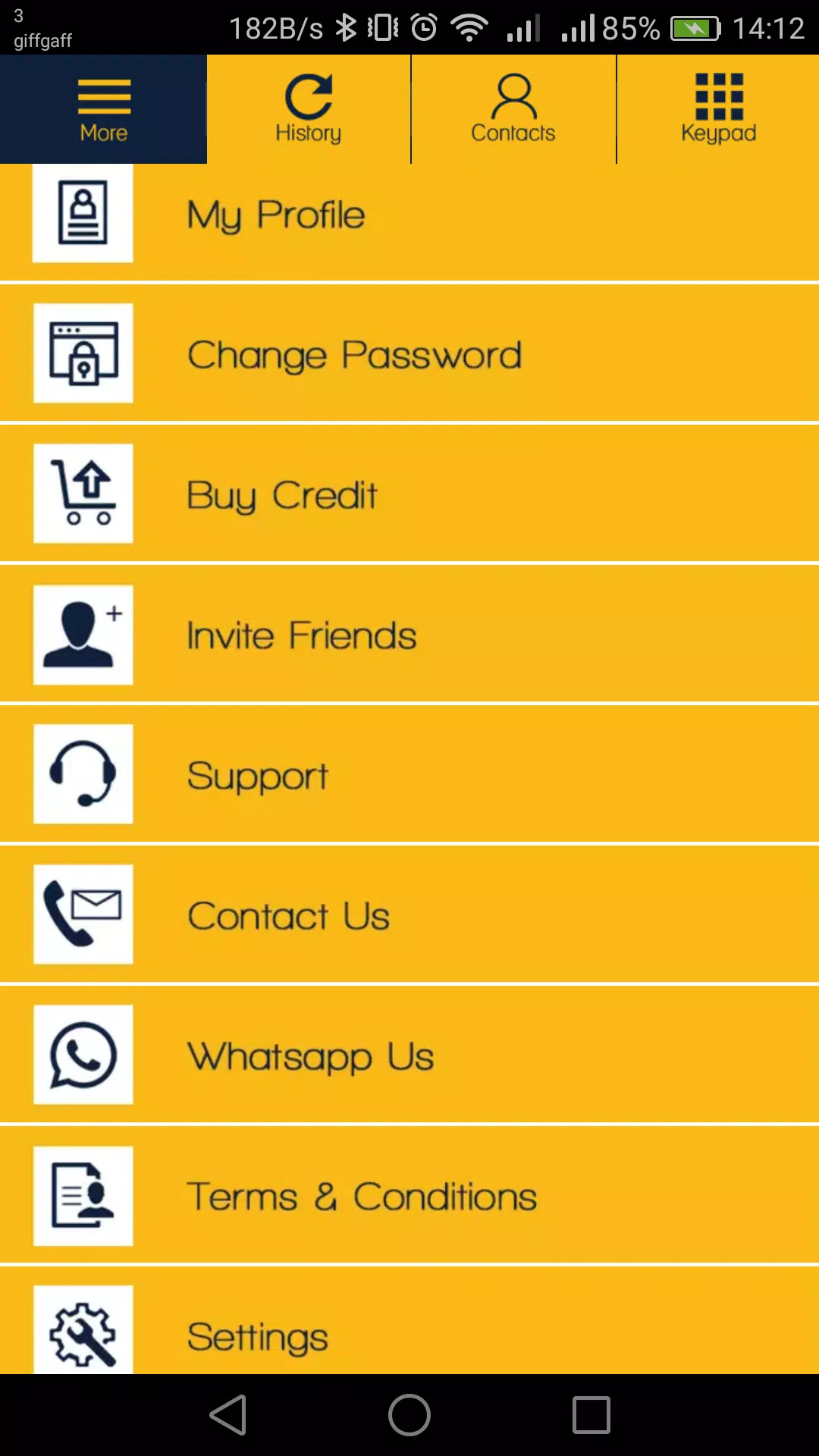Open the Contacts tab
The height and width of the screenshot is (1456, 819).
click(513, 109)
